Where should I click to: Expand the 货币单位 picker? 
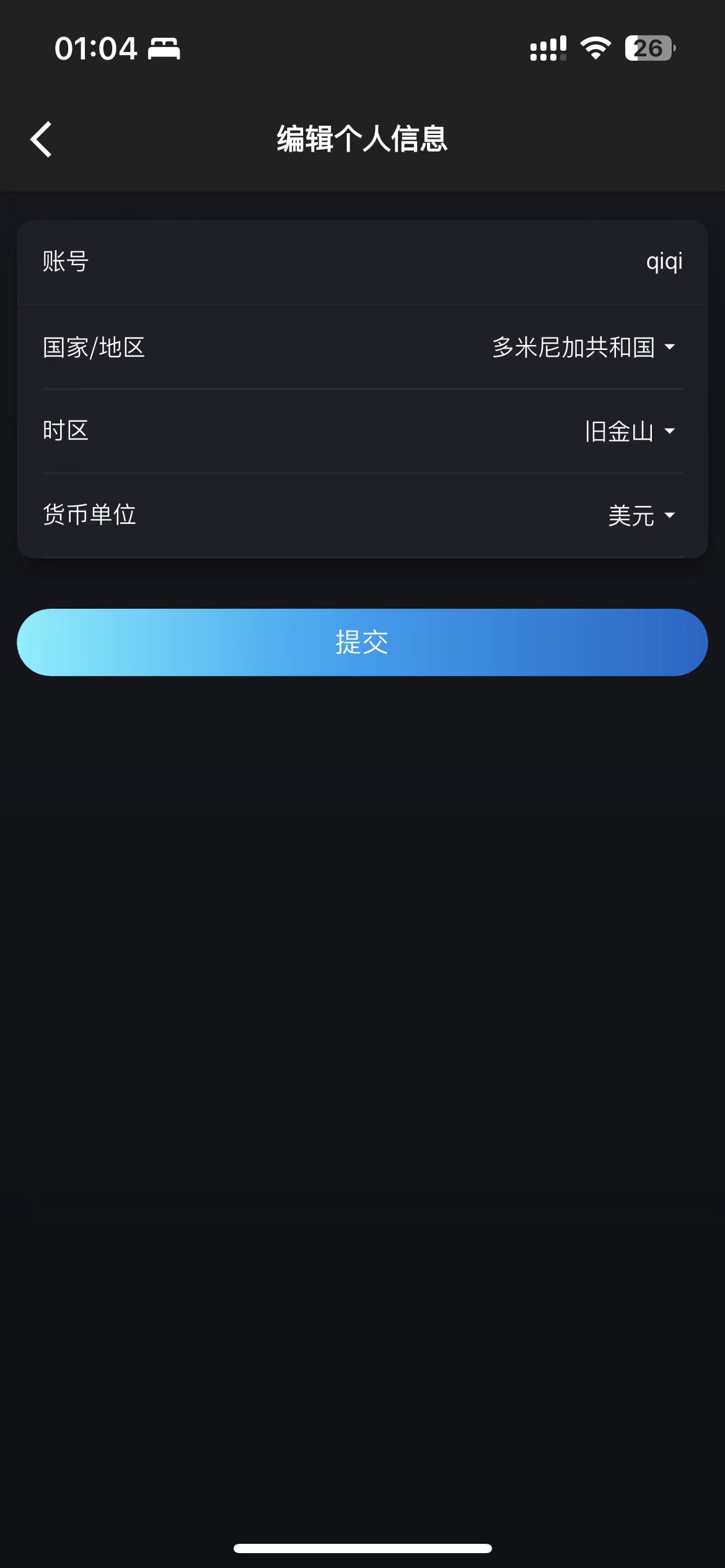[x=641, y=515]
